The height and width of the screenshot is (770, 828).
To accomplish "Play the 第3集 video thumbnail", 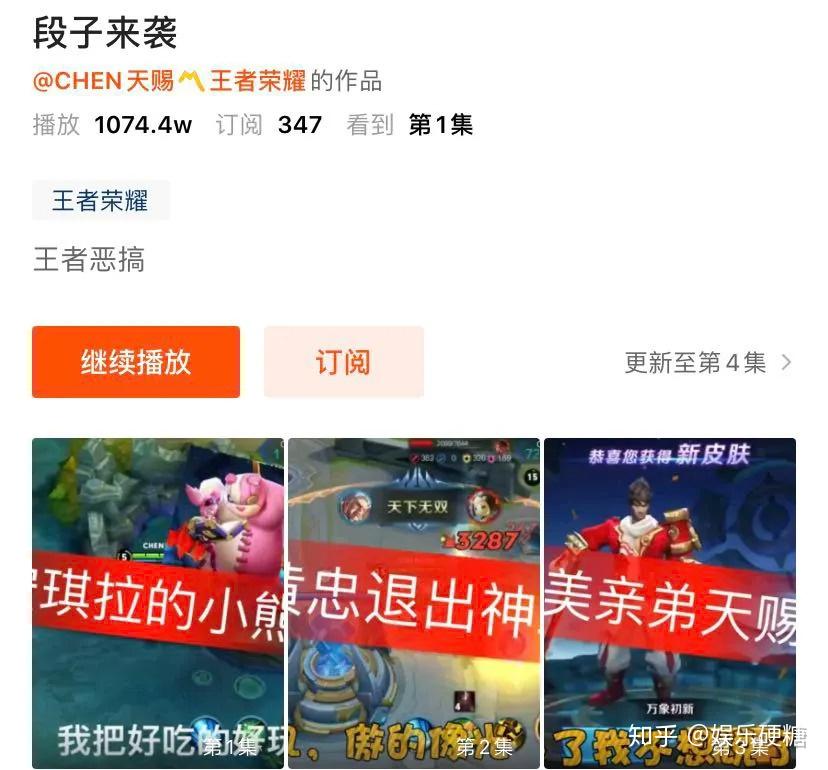I will (669, 602).
